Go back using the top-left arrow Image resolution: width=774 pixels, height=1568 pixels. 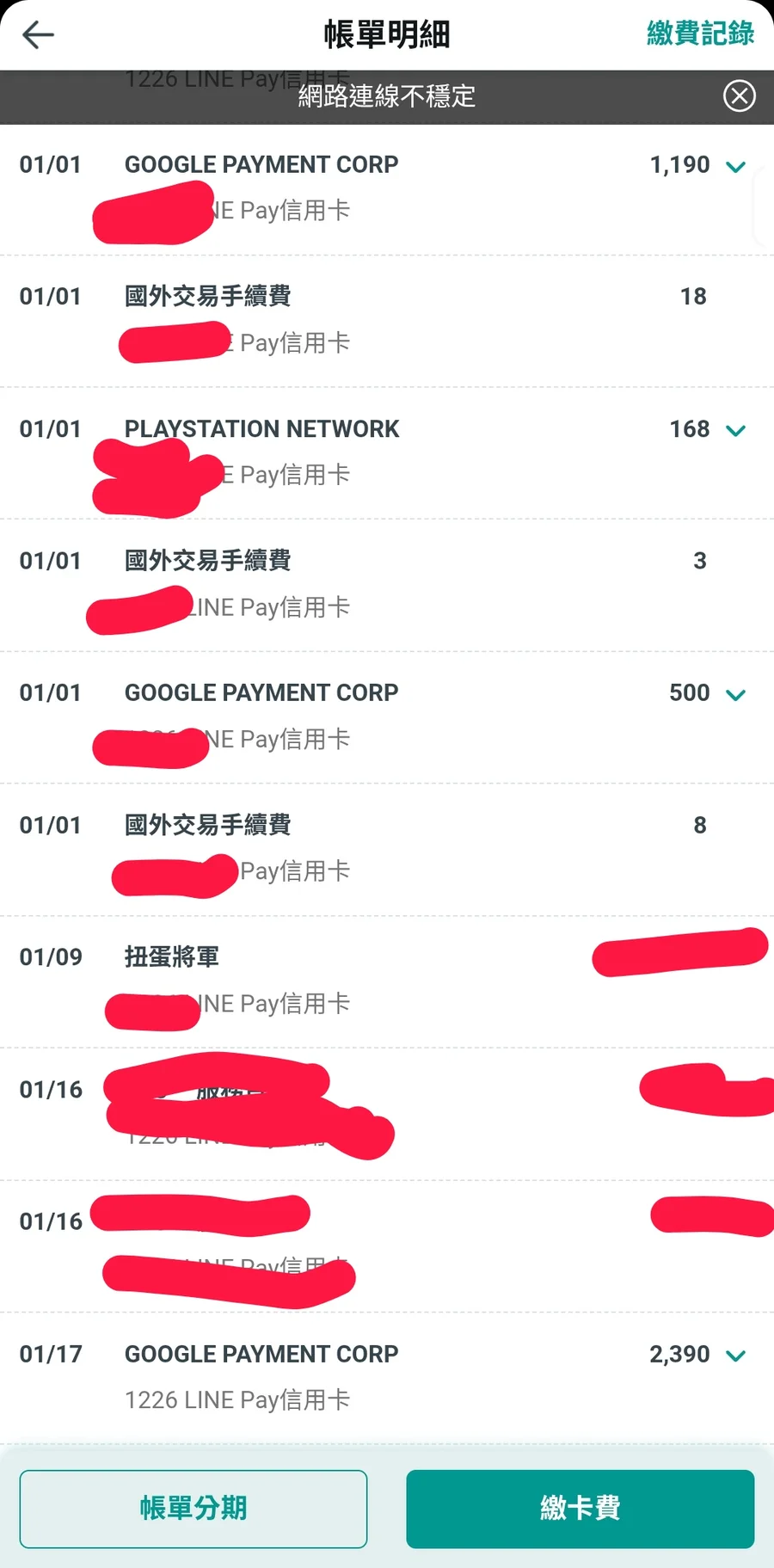(38, 34)
